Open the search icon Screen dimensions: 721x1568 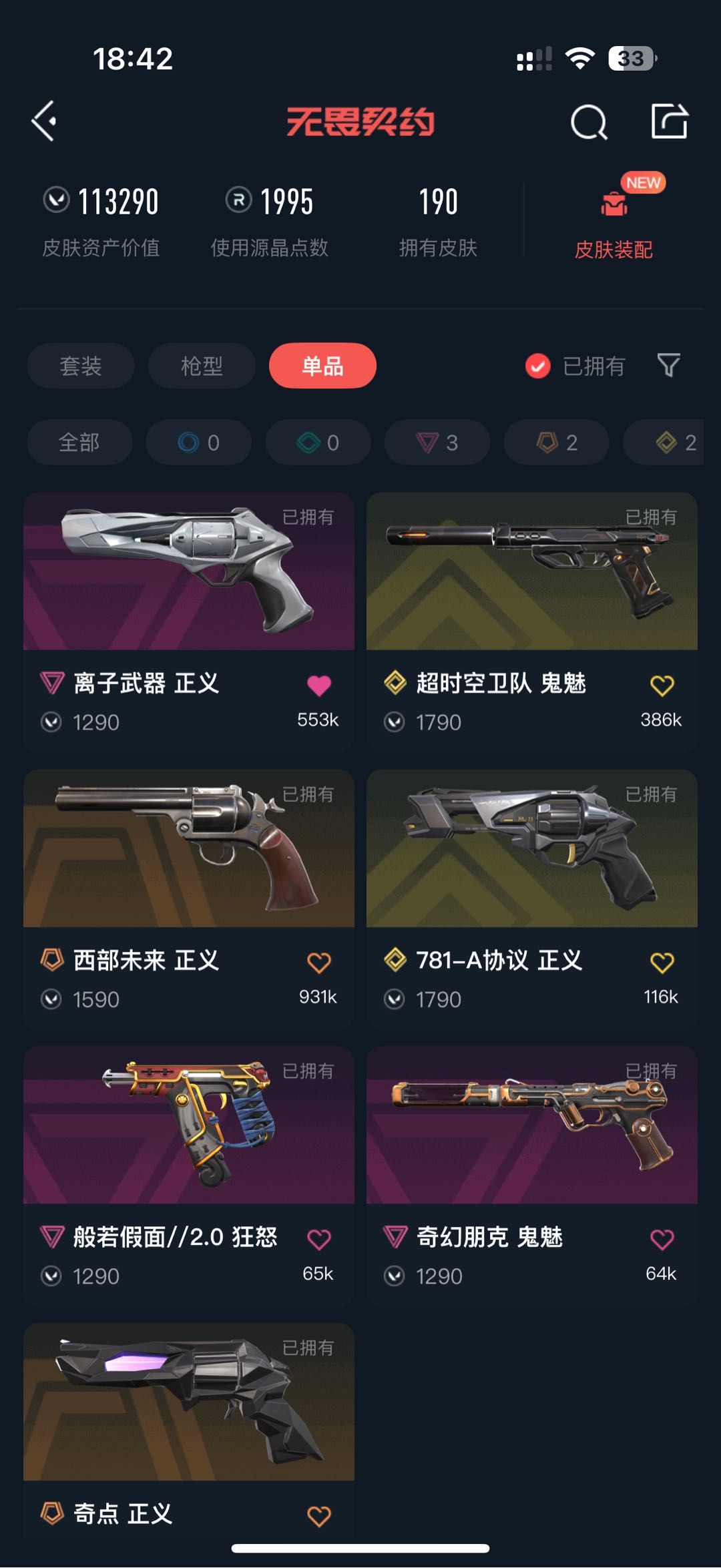click(x=589, y=122)
